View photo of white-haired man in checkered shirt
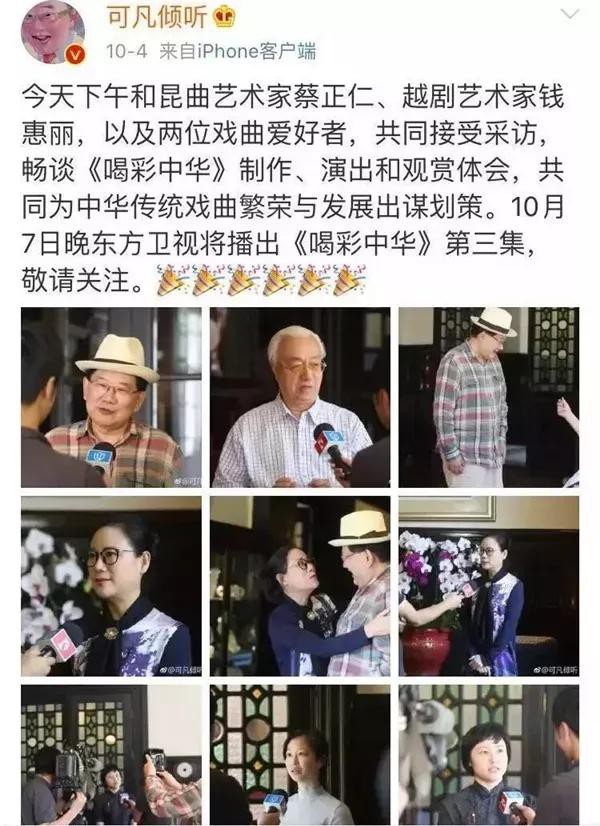This screenshot has height=826, width=600. [300, 397]
